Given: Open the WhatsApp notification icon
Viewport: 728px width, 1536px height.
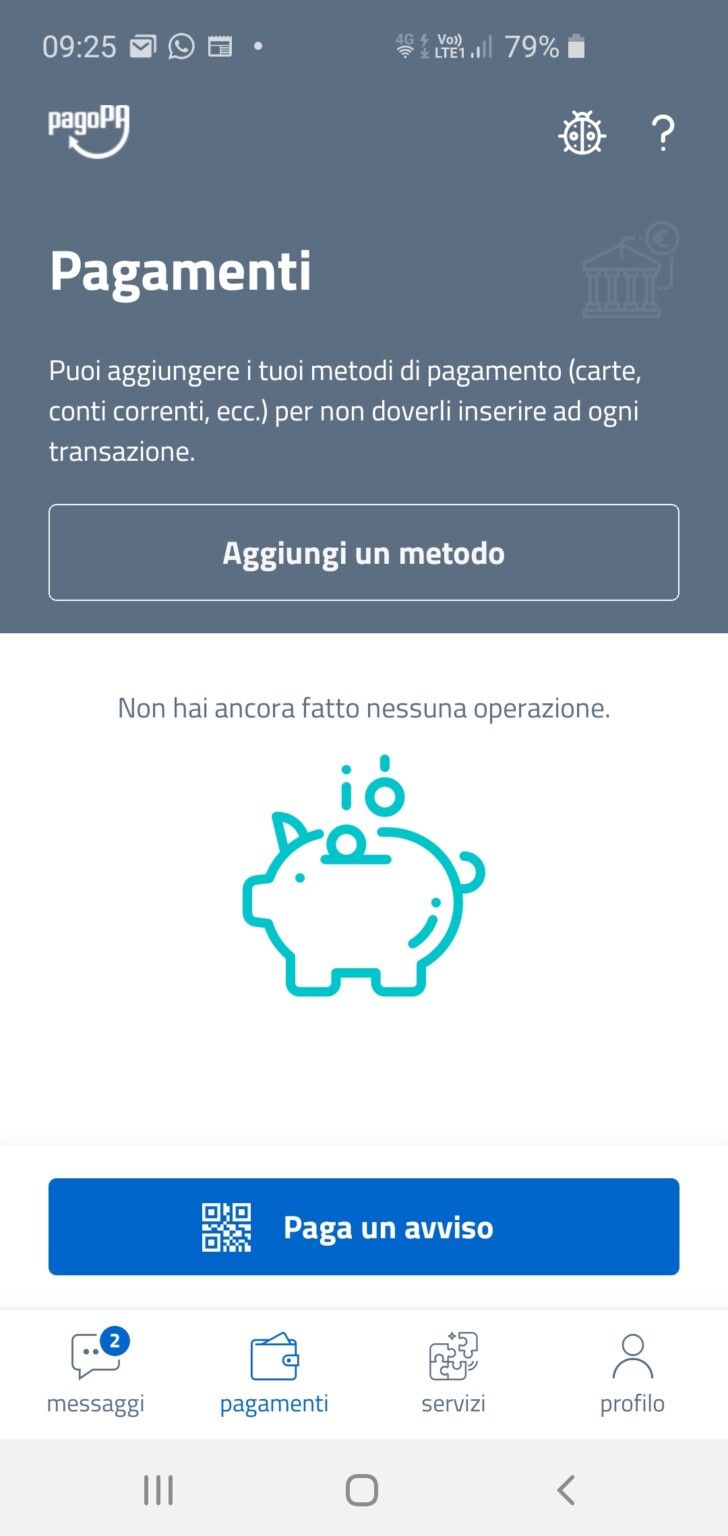Looking at the screenshot, I should [x=180, y=45].
